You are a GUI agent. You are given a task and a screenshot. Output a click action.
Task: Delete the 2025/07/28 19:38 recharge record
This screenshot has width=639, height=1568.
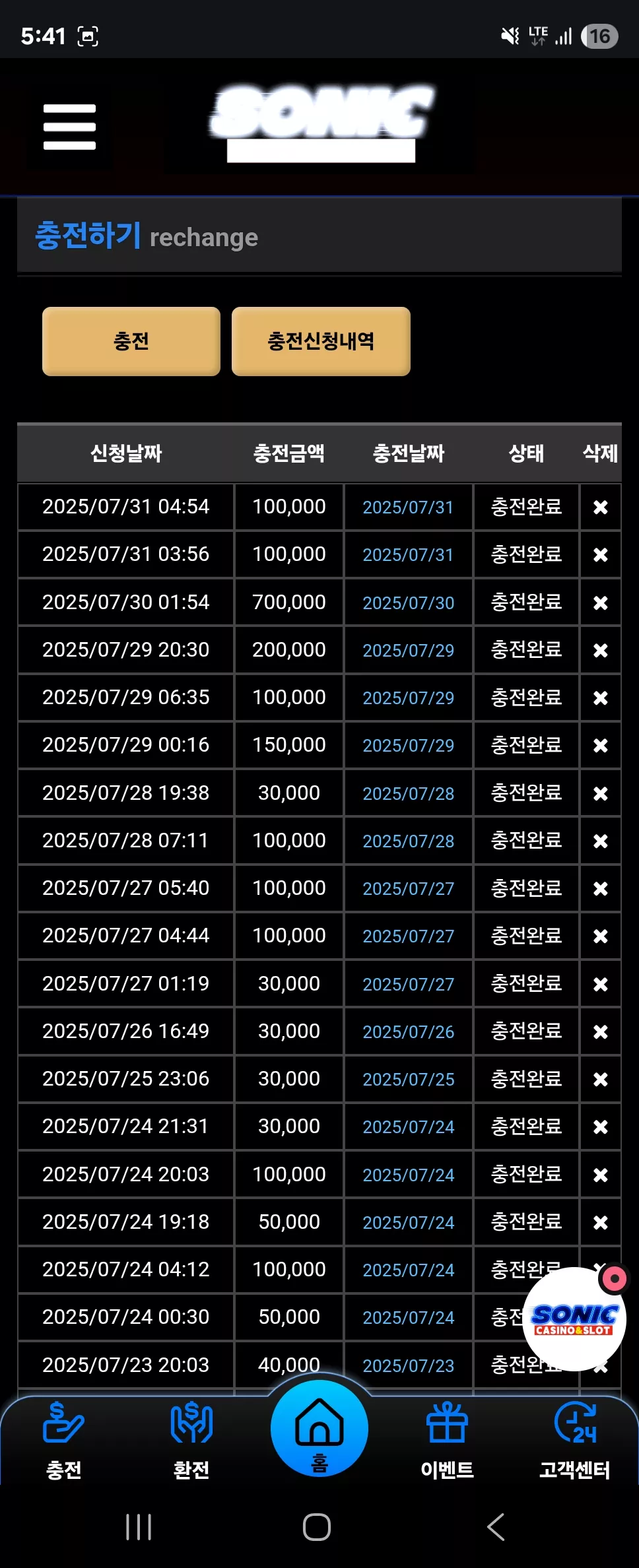(600, 793)
